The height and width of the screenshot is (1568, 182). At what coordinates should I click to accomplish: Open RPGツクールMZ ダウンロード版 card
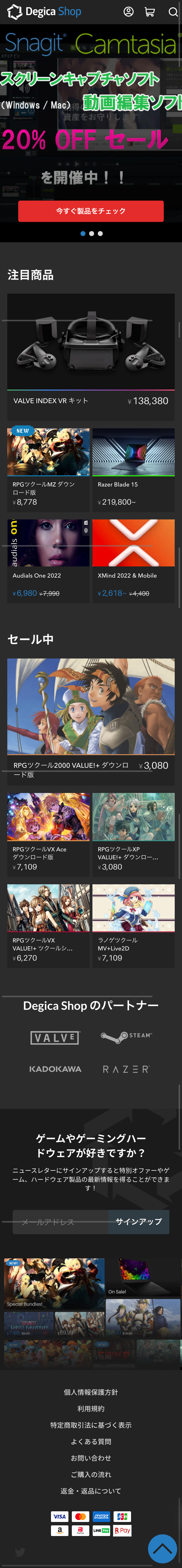click(x=48, y=469)
